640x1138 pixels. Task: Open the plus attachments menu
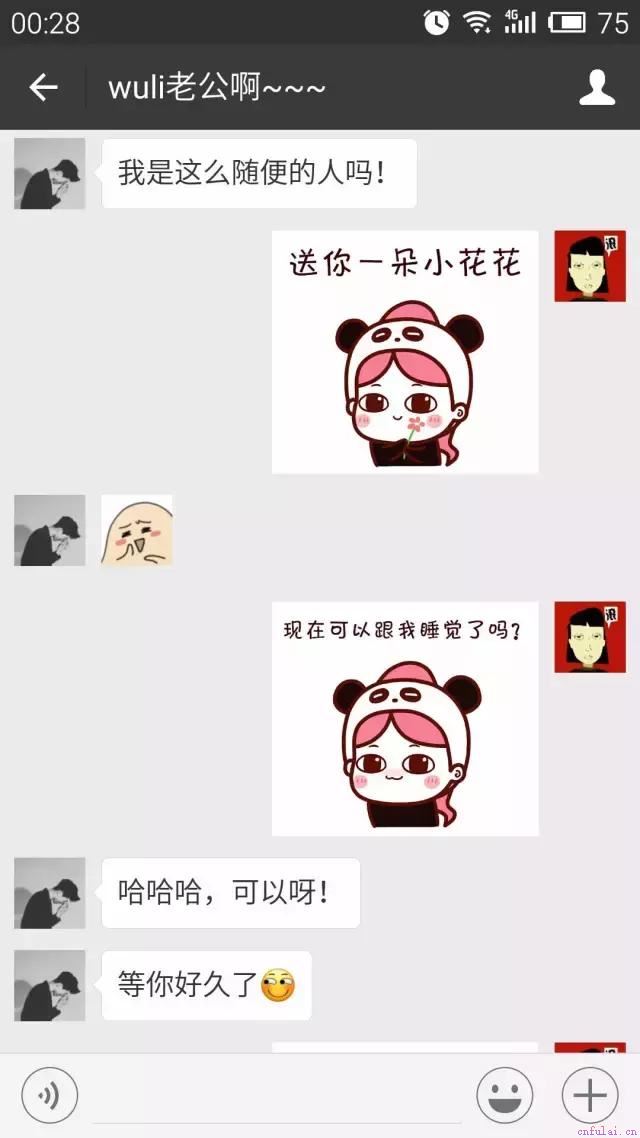pyautogui.click(x=589, y=1097)
